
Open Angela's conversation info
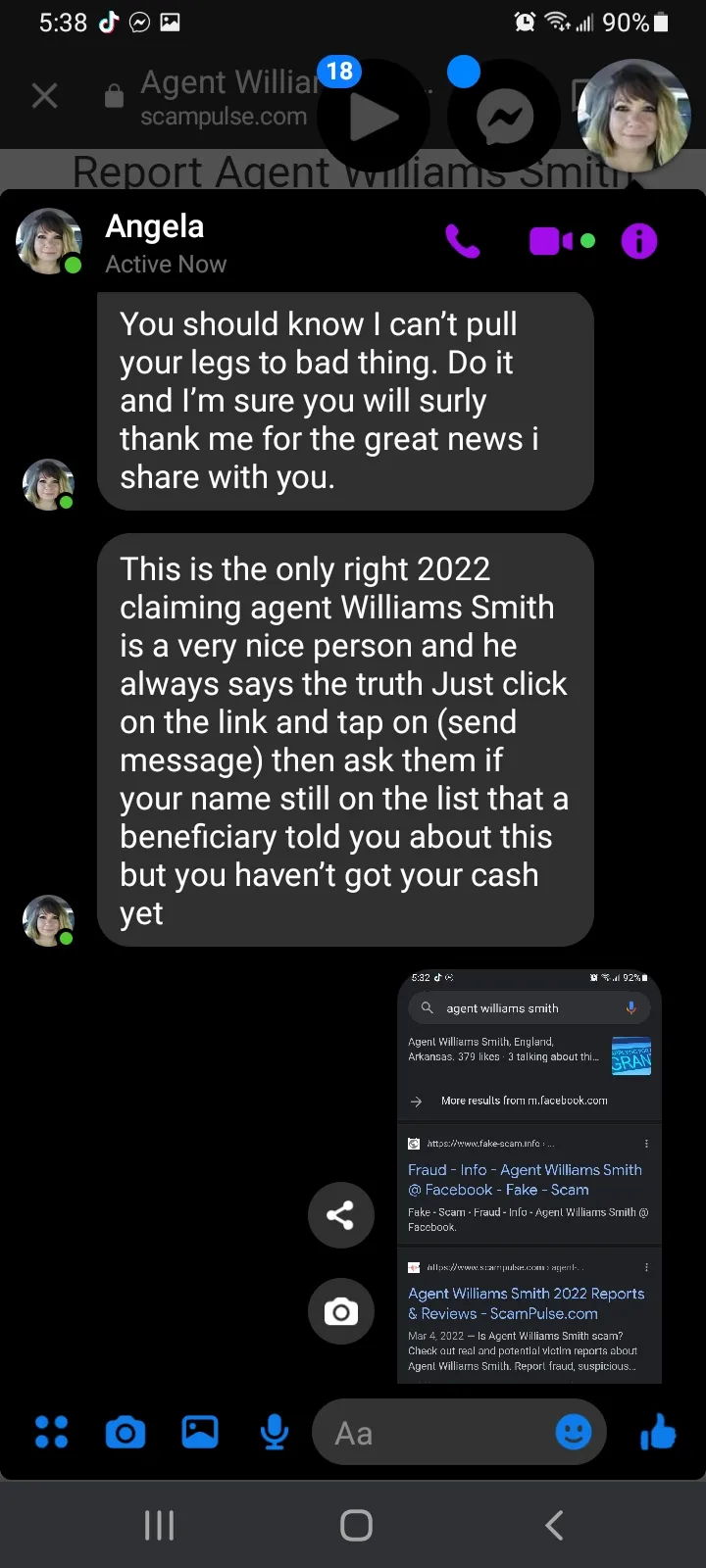pos(639,241)
